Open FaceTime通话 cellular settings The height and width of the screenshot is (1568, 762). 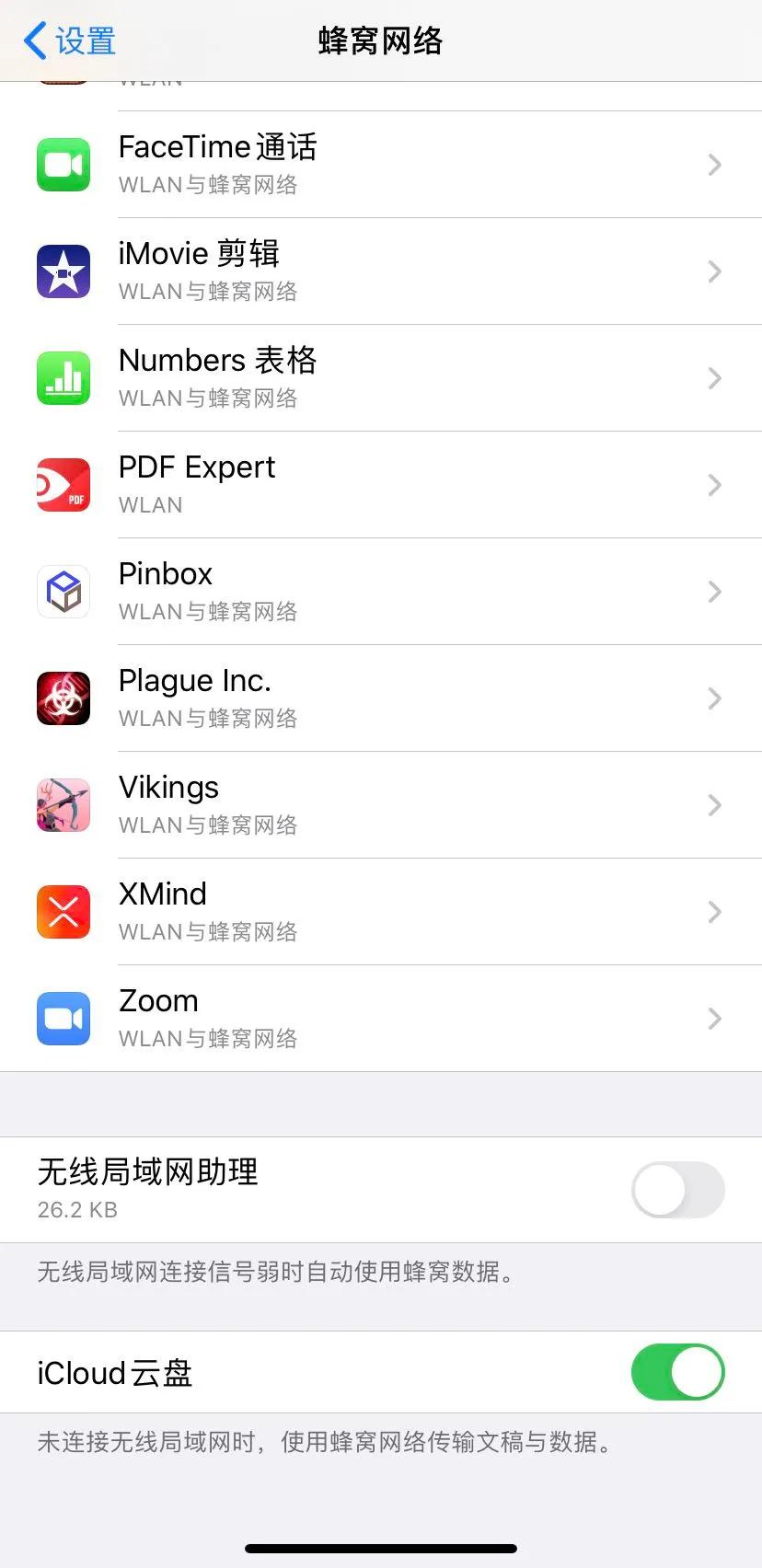click(x=381, y=165)
